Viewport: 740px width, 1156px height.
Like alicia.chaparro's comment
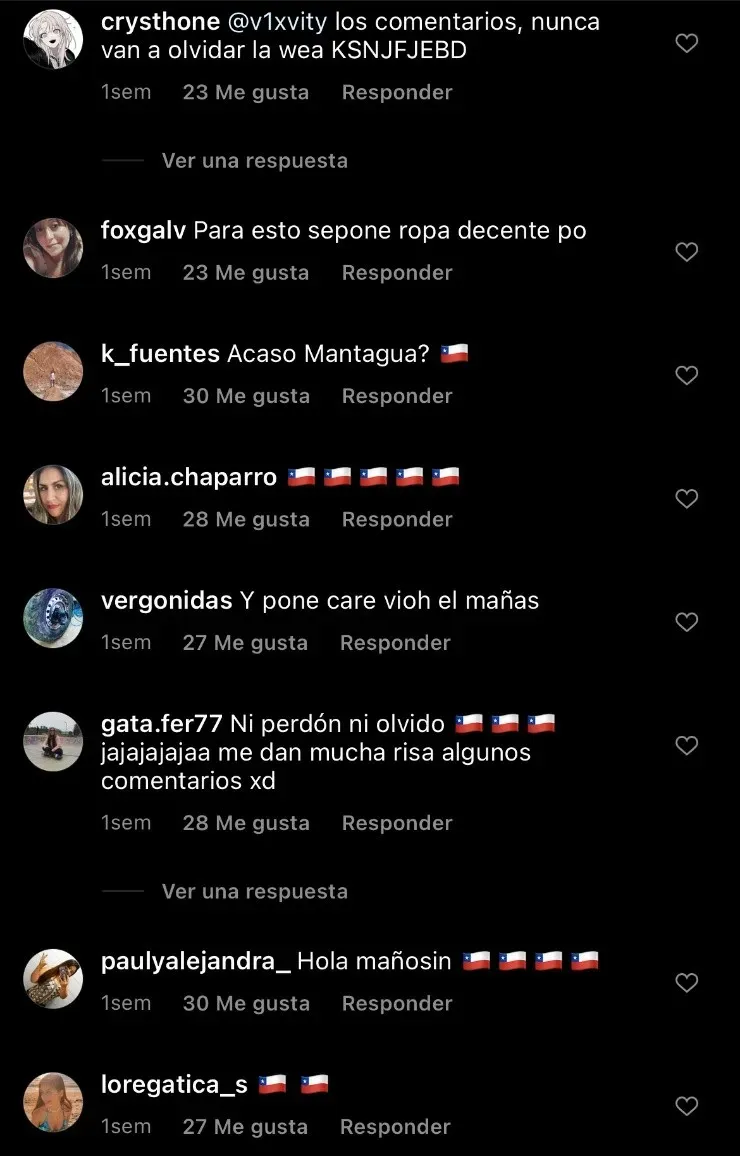(686, 498)
